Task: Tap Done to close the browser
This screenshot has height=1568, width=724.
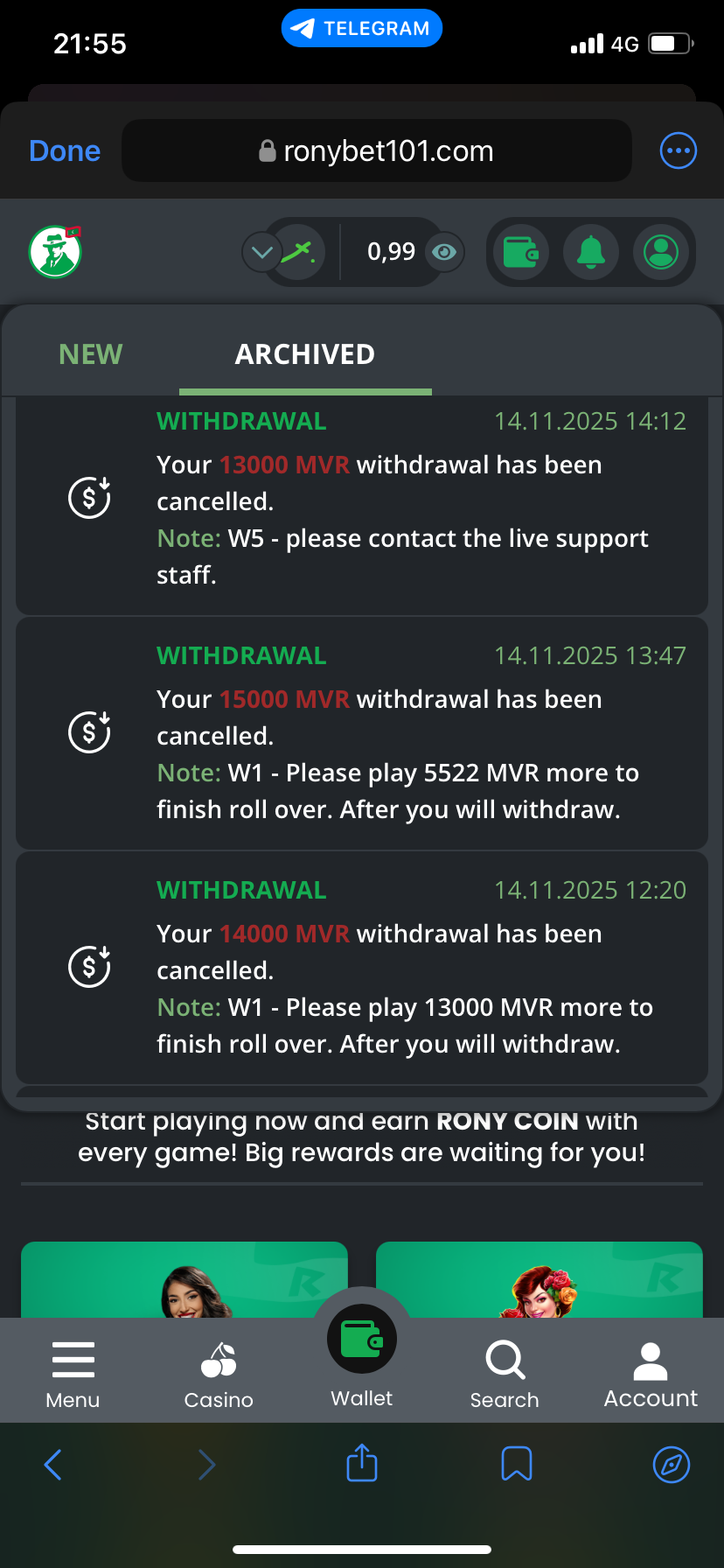Action: tap(65, 150)
